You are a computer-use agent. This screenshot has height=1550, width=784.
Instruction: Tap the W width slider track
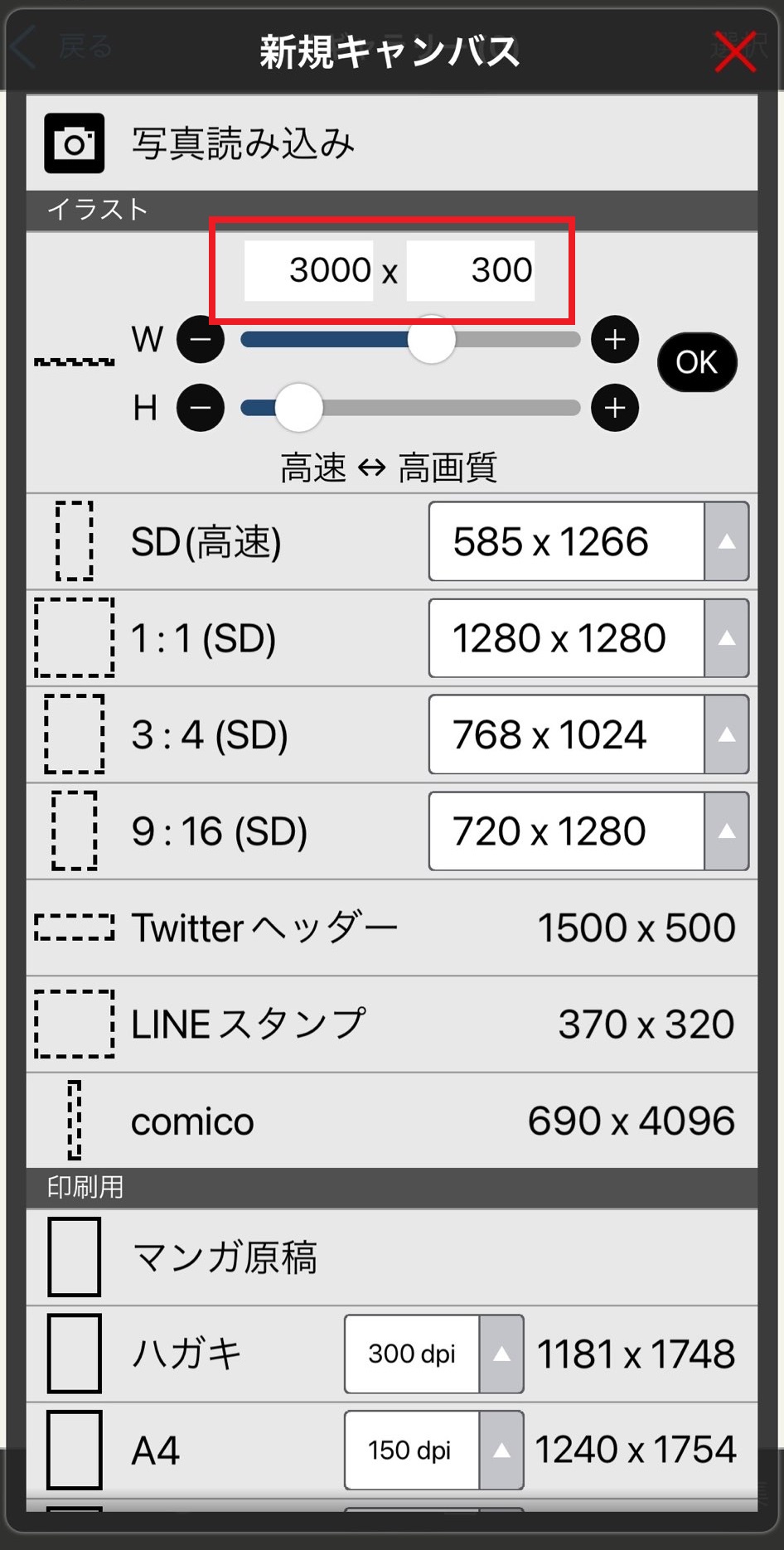[x=410, y=340]
